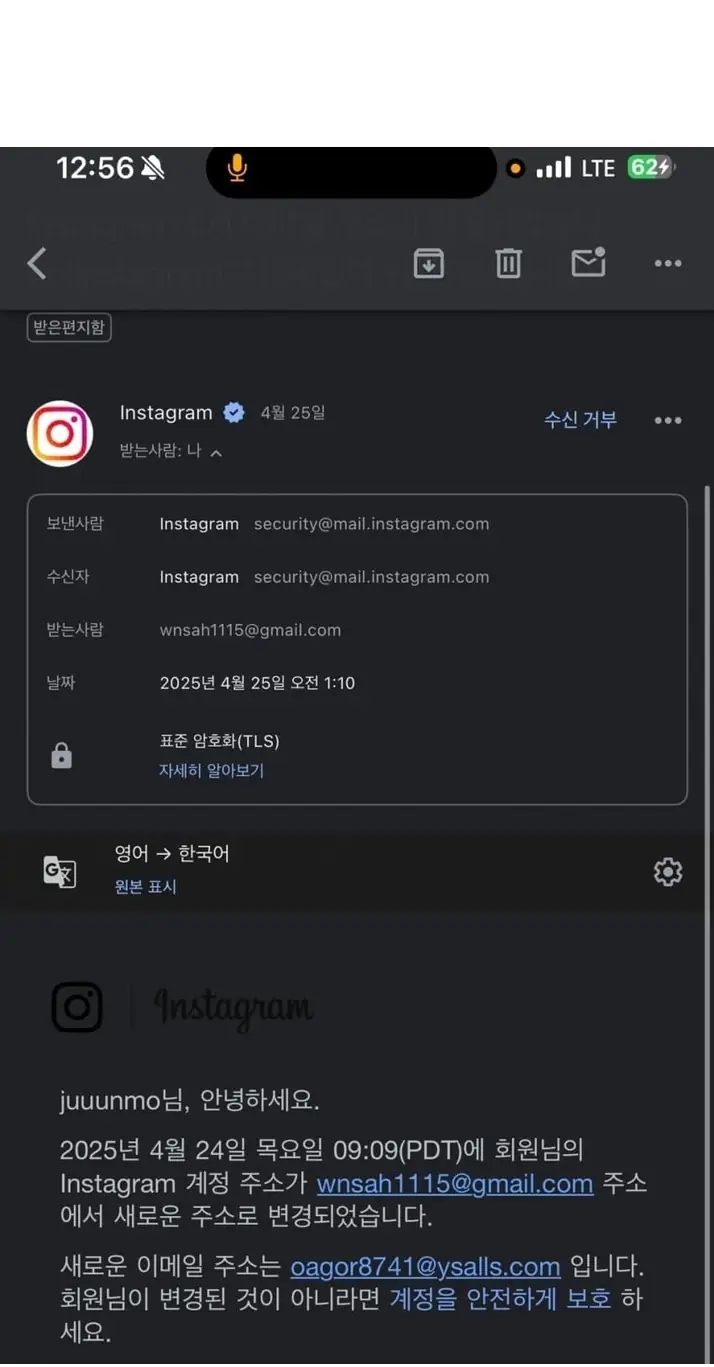The height and width of the screenshot is (1367, 714).
Task: Open the oagor8741@ysalls.com email link
Action: point(425,1267)
